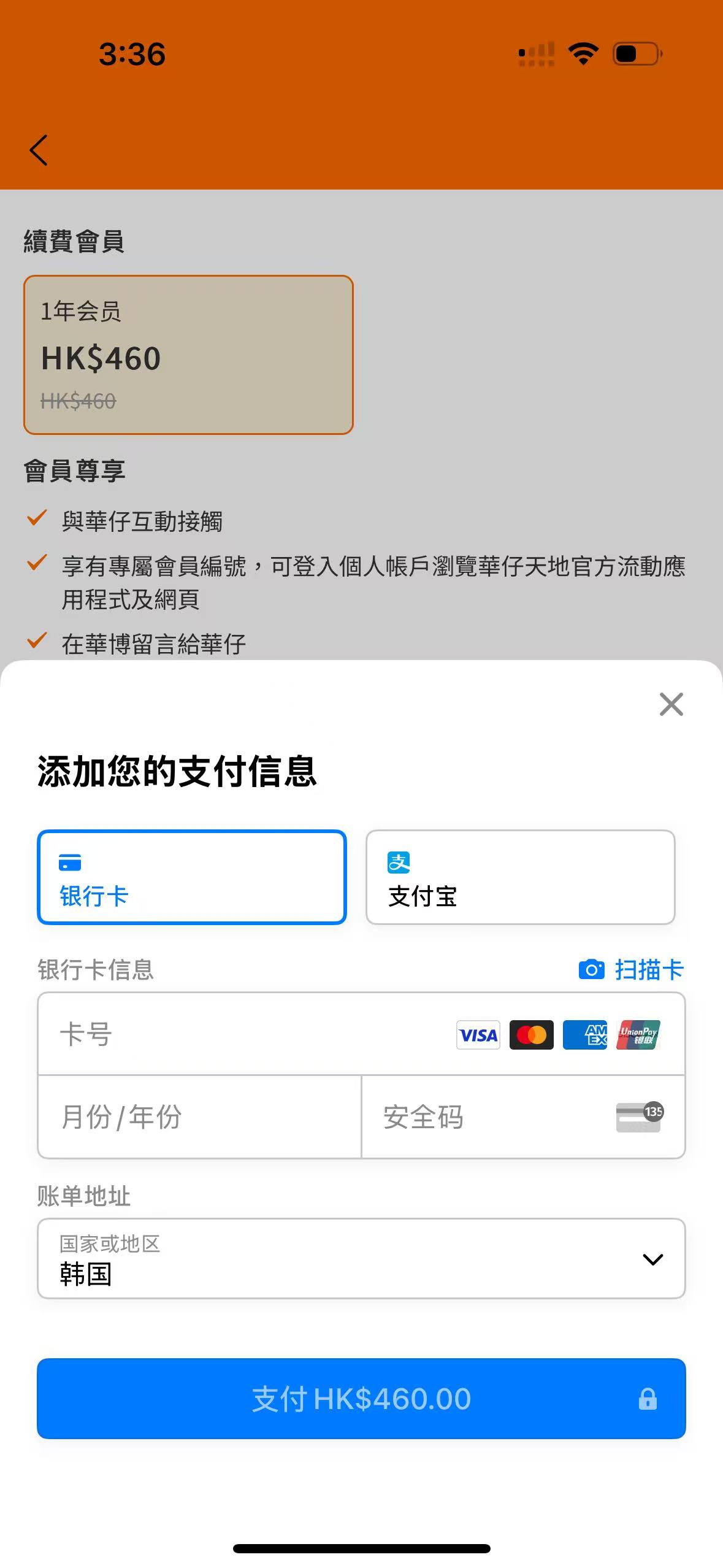Select the 1年会员 HK$460 plan card
The image size is (723, 1568).
[x=188, y=355]
